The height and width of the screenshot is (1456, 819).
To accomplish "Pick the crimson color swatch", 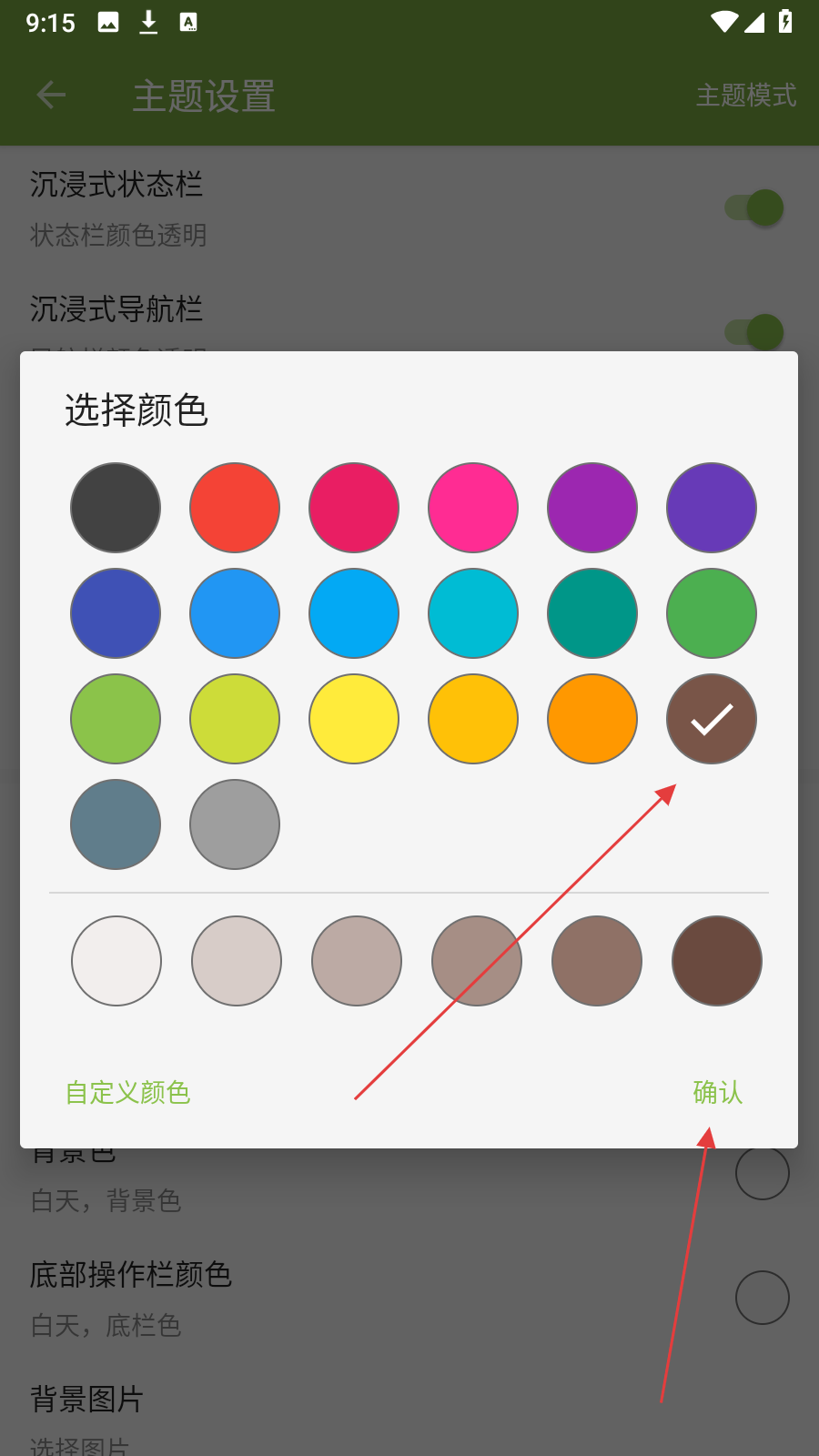I will (x=354, y=508).
